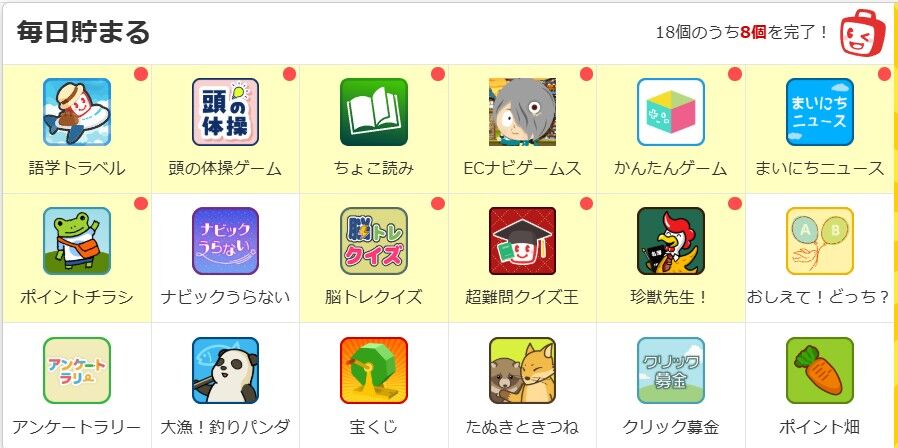
Task: Play 大漁！釣りパンダ
Action: (225, 386)
